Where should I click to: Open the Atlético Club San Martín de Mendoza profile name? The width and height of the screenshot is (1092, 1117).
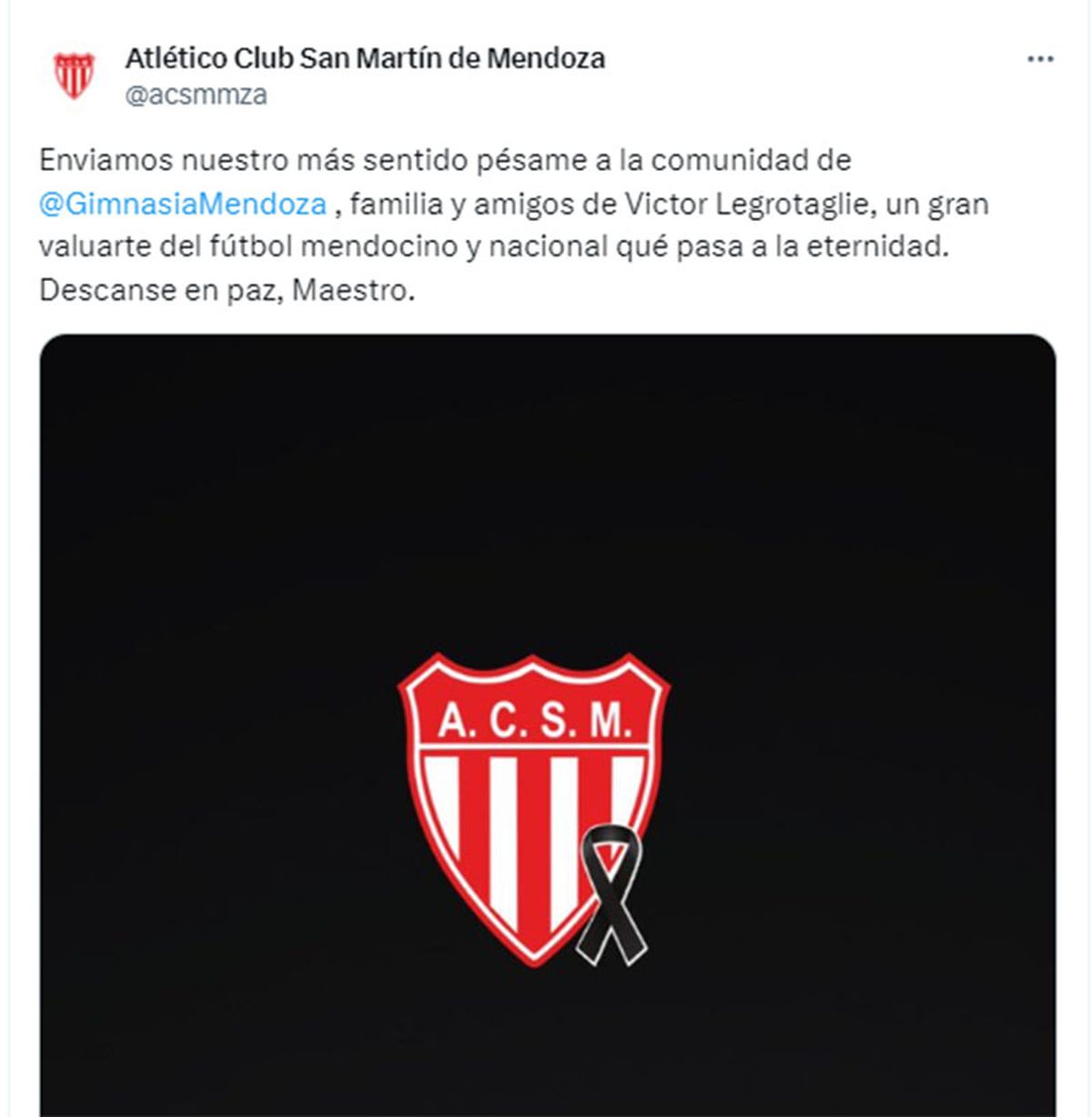(364, 58)
